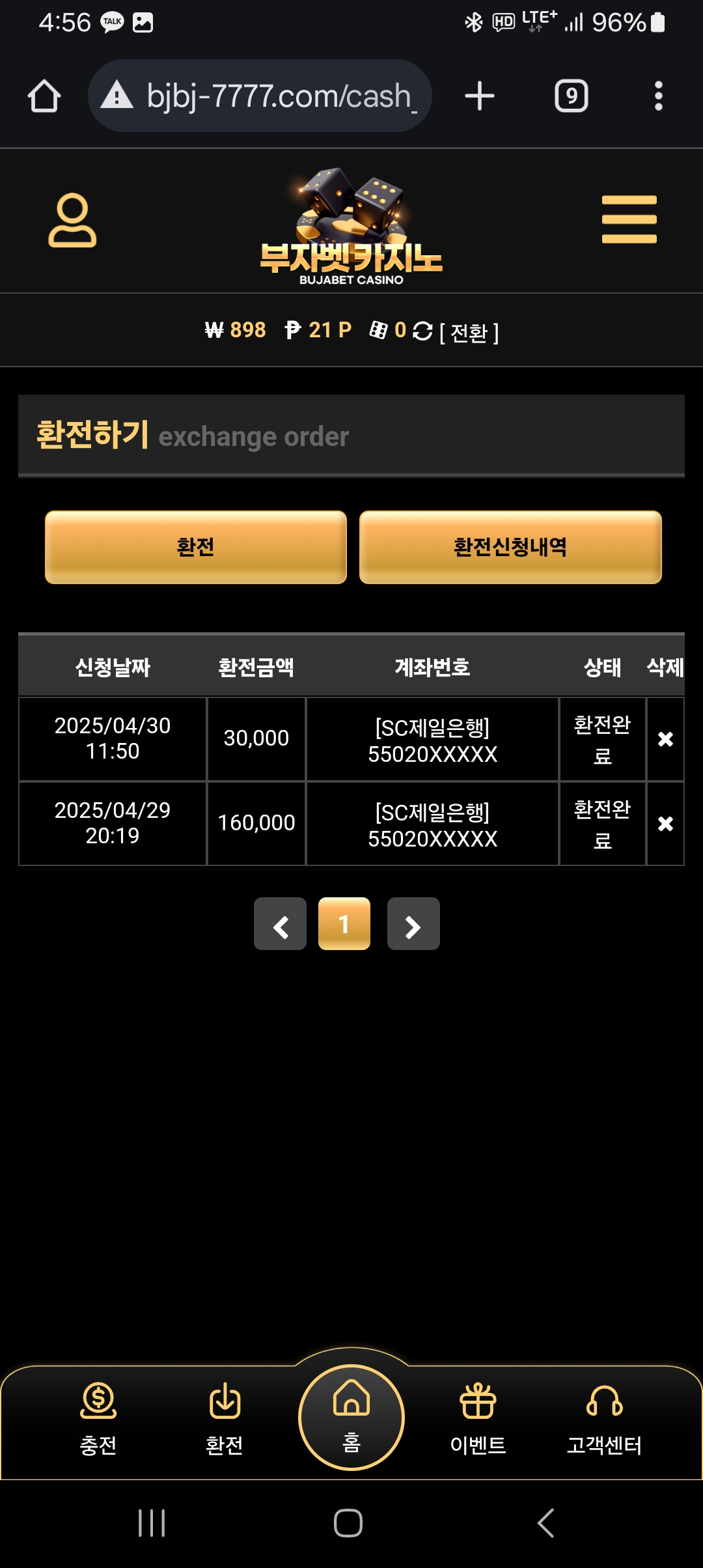The width and height of the screenshot is (703, 1568).
Task: Delete the 2025/04/30 exchange record
Action: [x=665, y=739]
